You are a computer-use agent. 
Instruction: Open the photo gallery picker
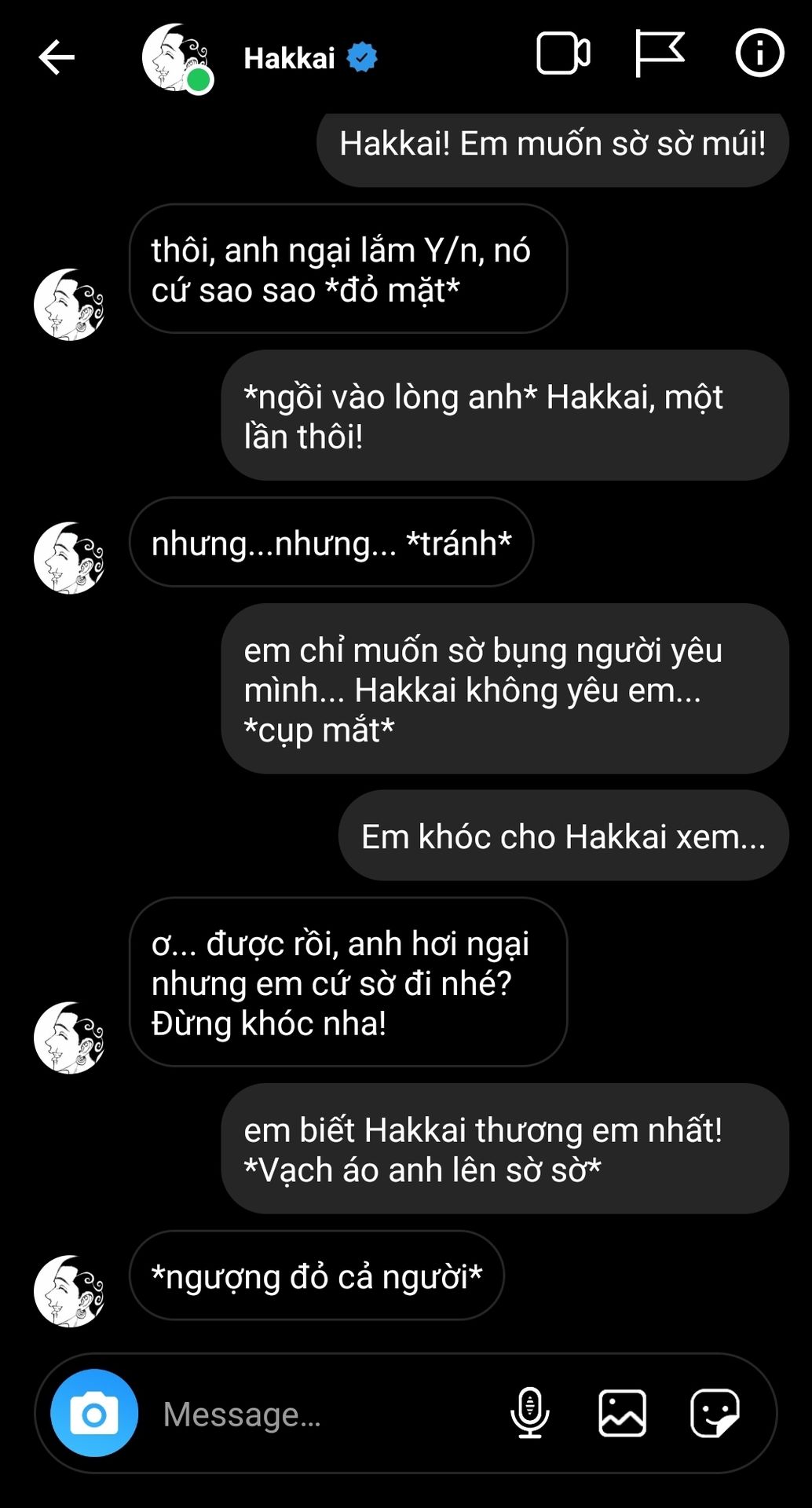(622, 1413)
